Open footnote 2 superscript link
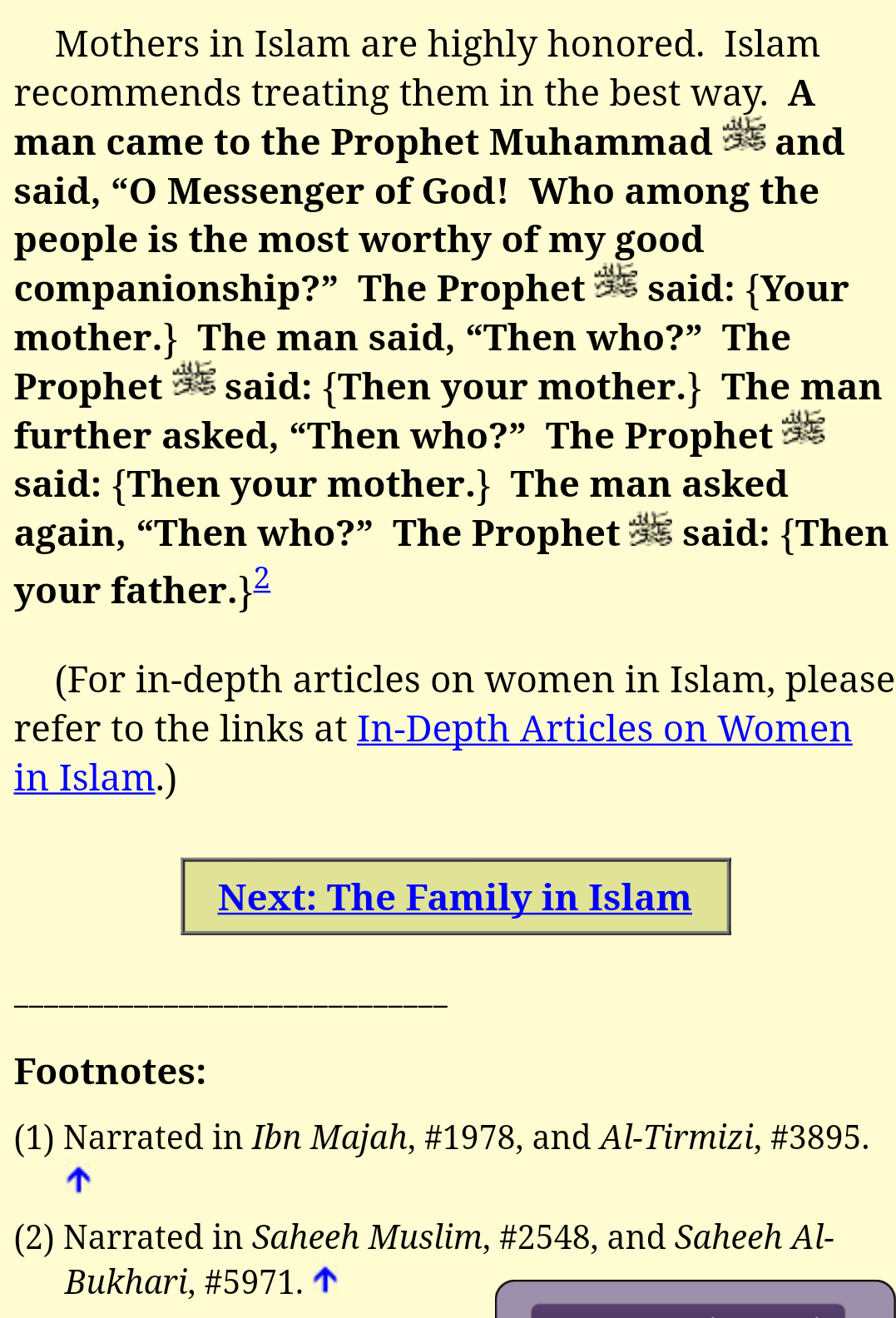This screenshot has width=896, height=1318. click(261, 578)
